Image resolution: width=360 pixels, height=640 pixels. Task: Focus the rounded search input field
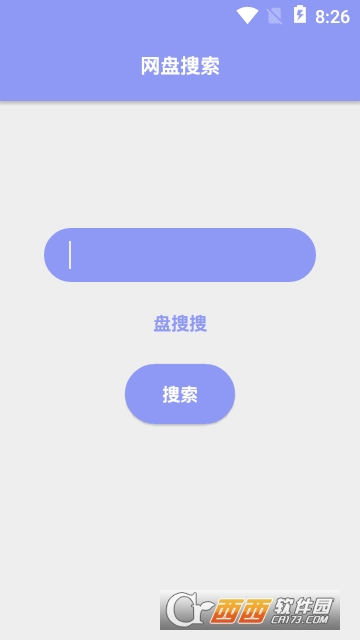180,255
